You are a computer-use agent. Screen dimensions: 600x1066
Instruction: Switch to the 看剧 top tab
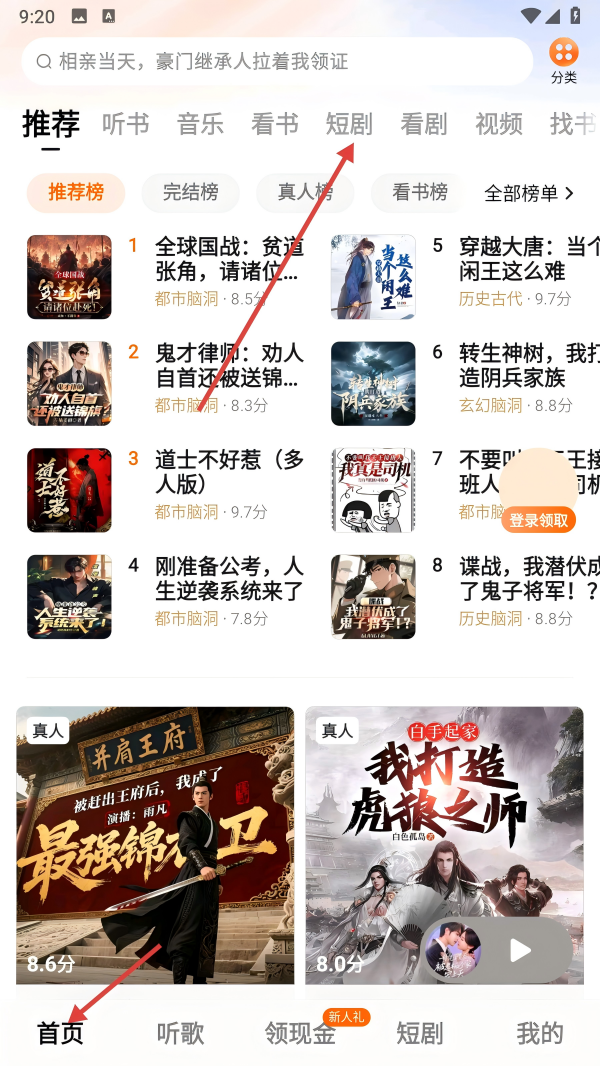pyautogui.click(x=424, y=124)
